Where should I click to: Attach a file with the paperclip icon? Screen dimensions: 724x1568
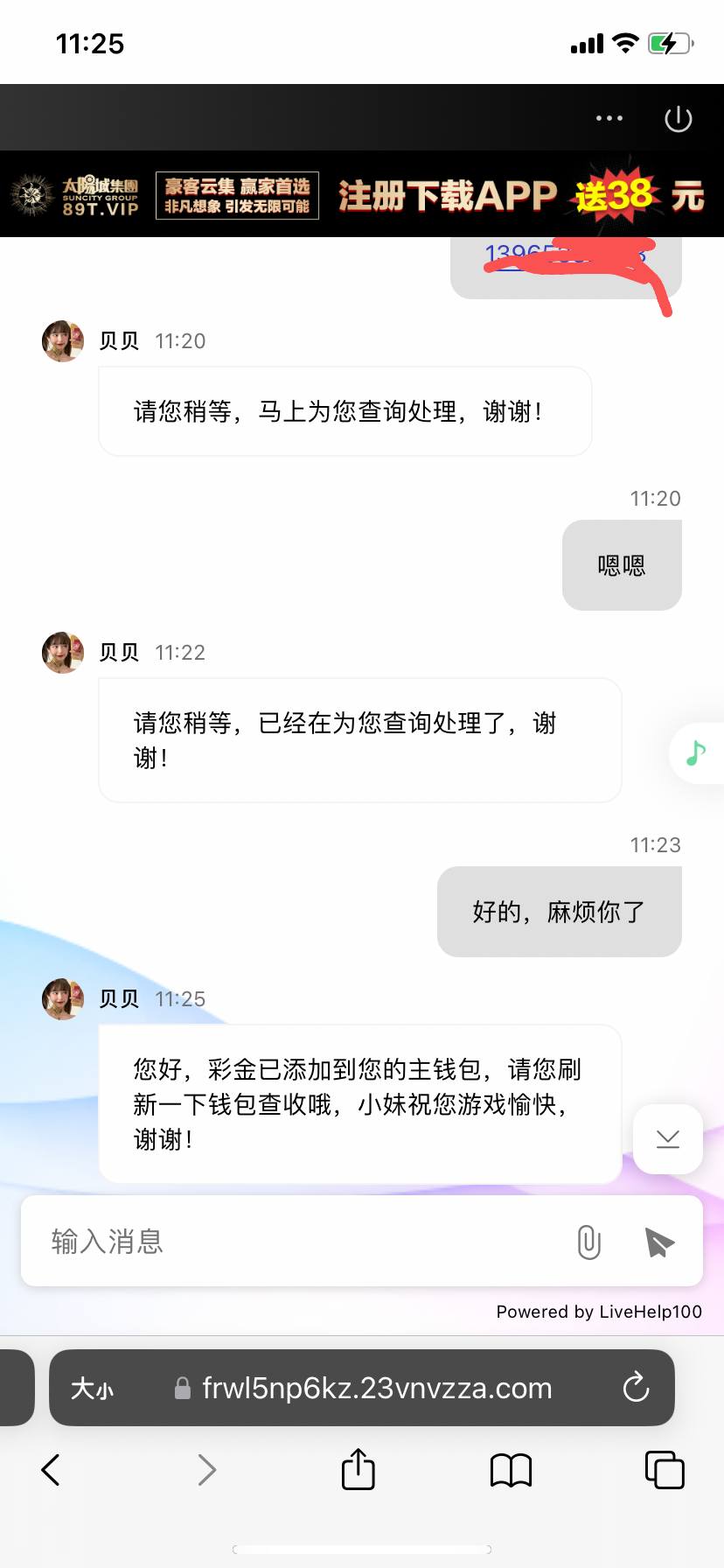tap(588, 1242)
